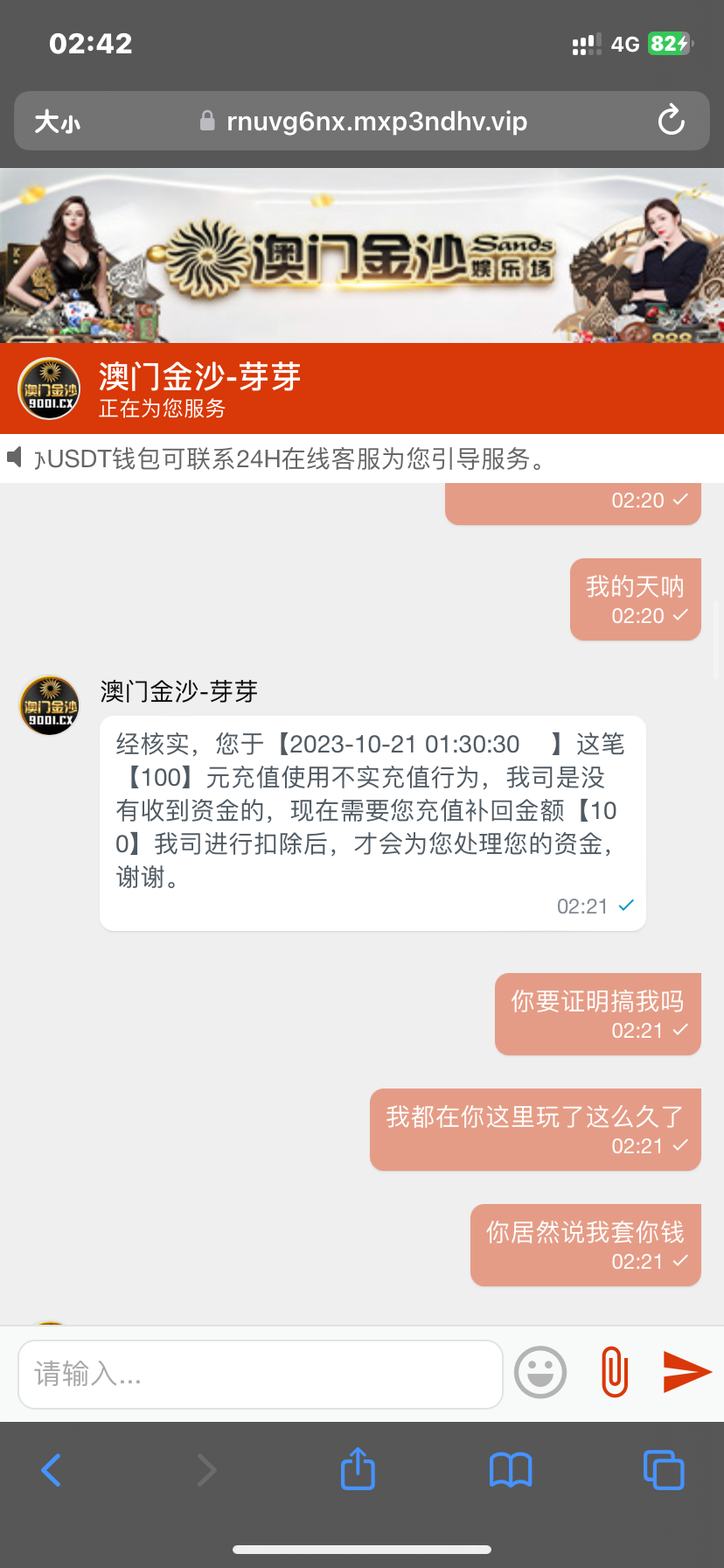
Task: Share this page from the toolbar
Action: (358, 1468)
